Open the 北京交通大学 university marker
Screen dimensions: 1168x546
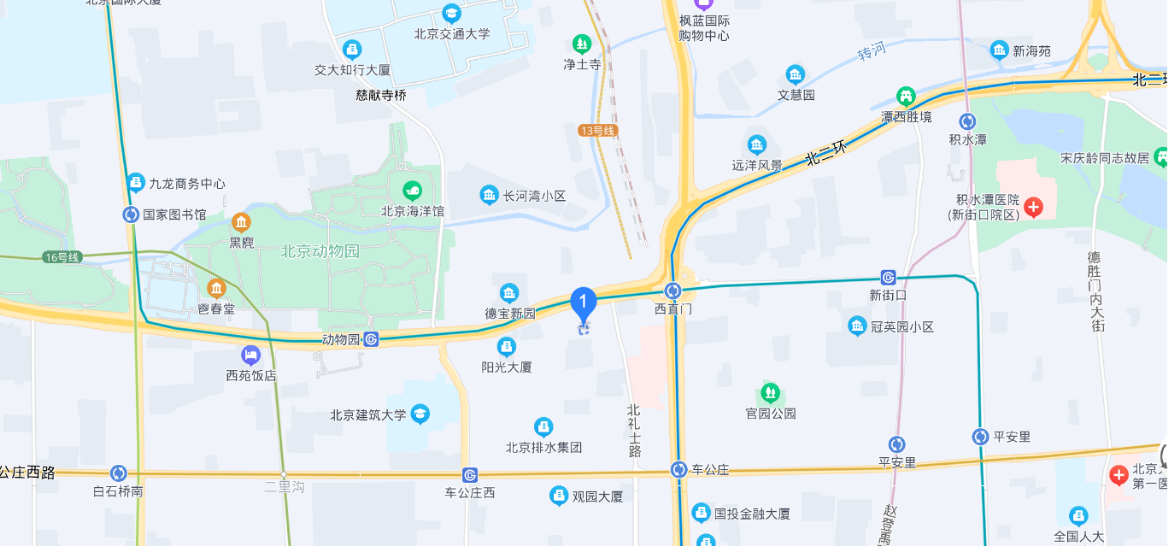pos(451,14)
